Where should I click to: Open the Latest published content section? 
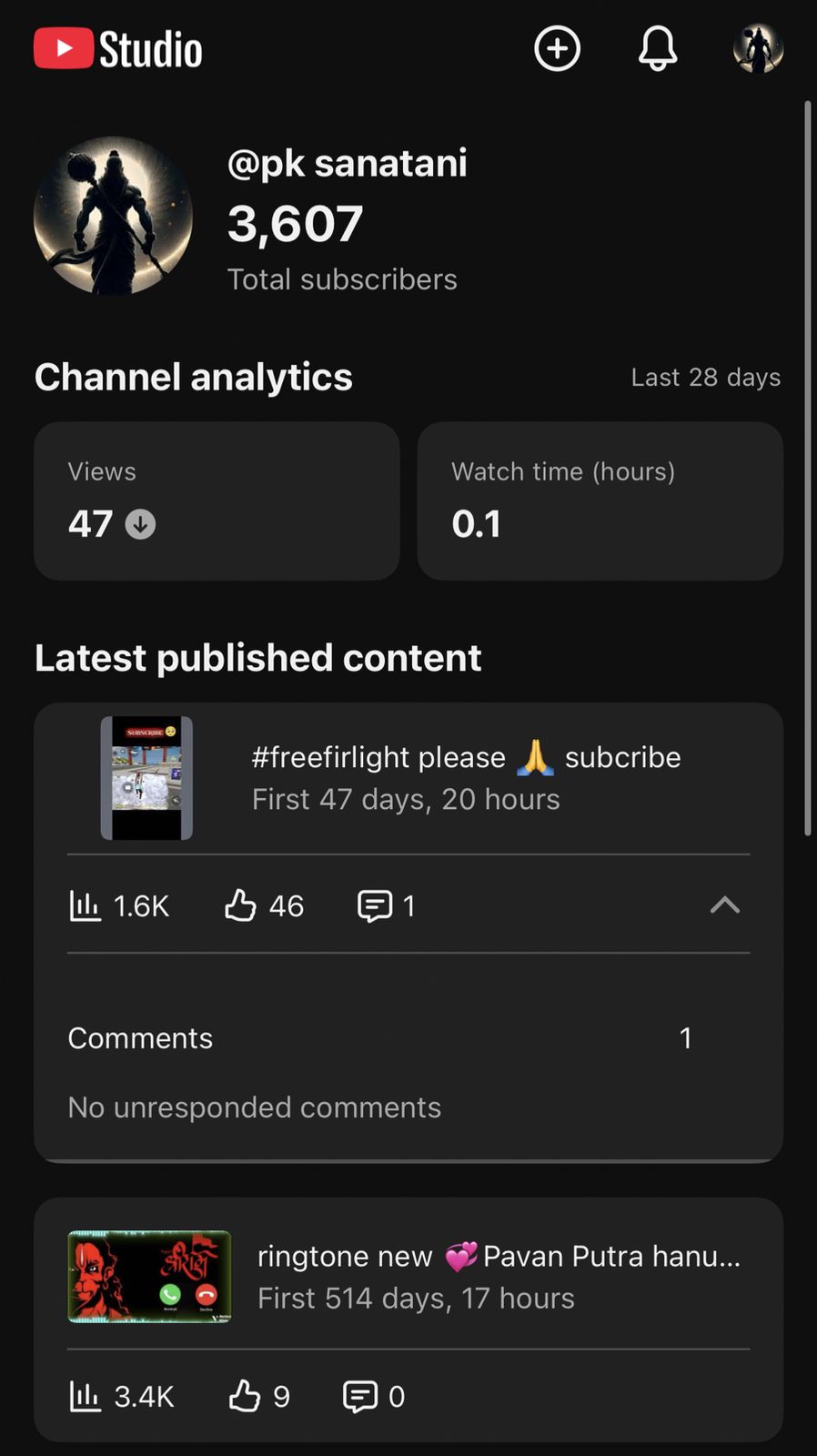click(x=257, y=657)
